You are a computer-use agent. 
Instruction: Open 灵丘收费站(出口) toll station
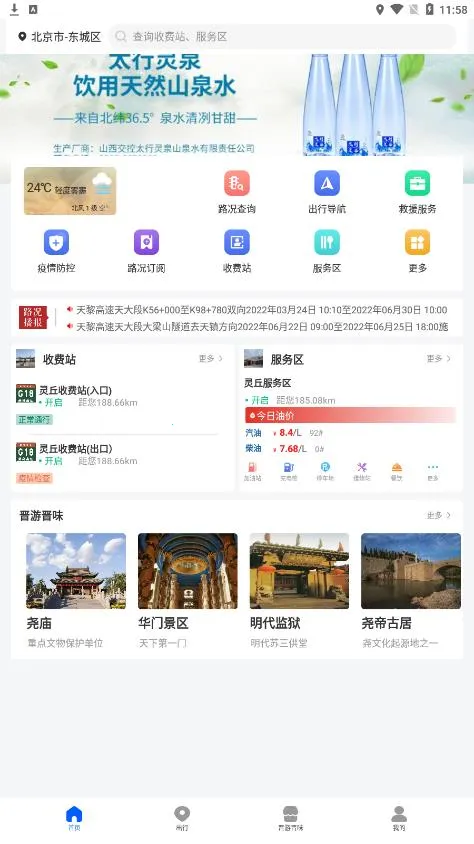[x=123, y=462]
